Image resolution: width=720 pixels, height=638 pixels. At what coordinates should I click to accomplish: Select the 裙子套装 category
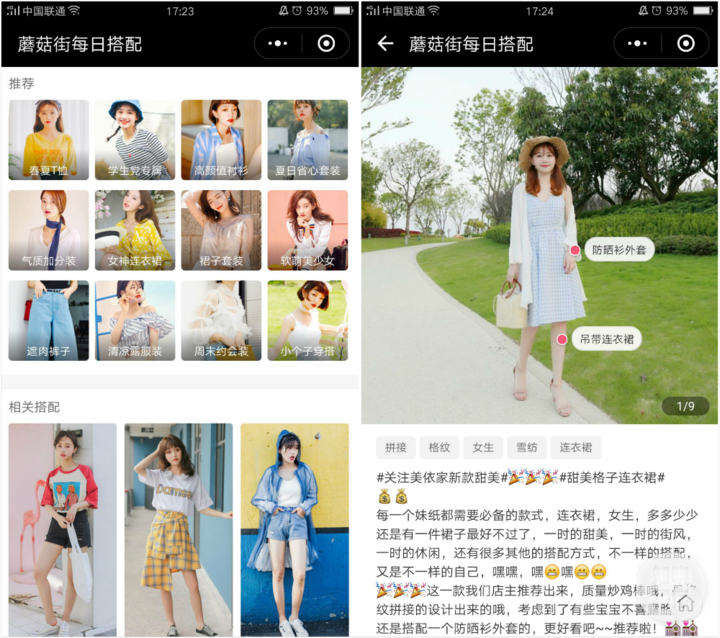(221, 230)
